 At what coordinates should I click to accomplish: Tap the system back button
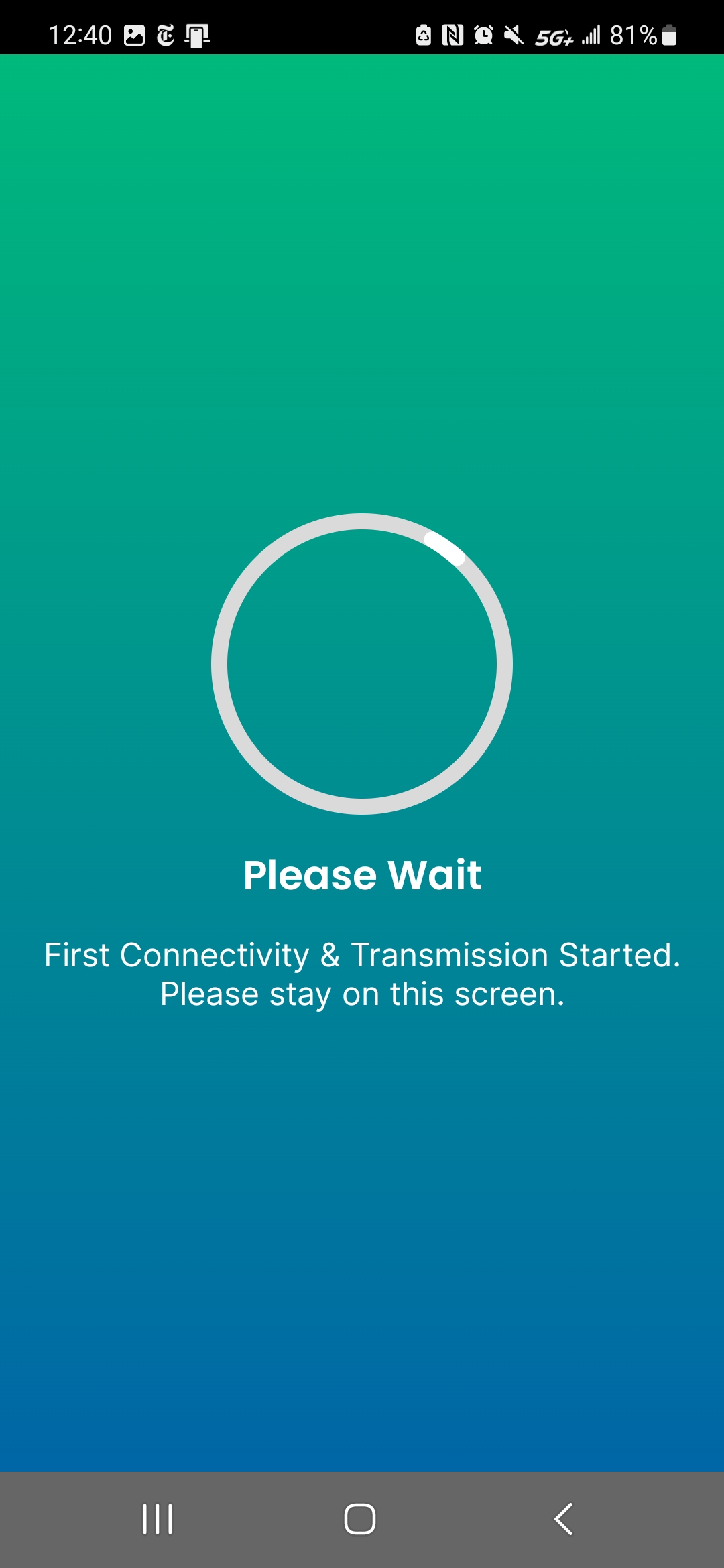tap(563, 1518)
